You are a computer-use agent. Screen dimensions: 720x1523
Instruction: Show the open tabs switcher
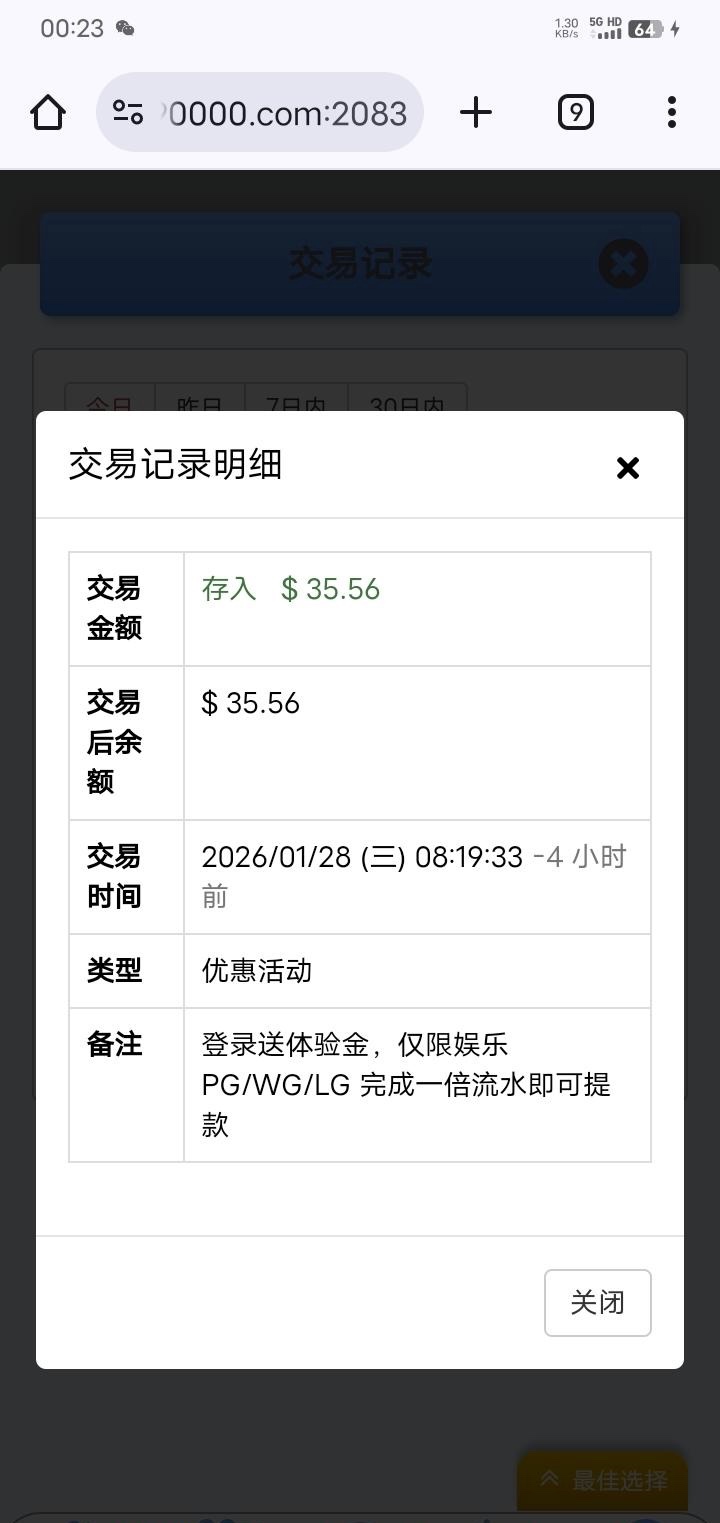tap(575, 112)
